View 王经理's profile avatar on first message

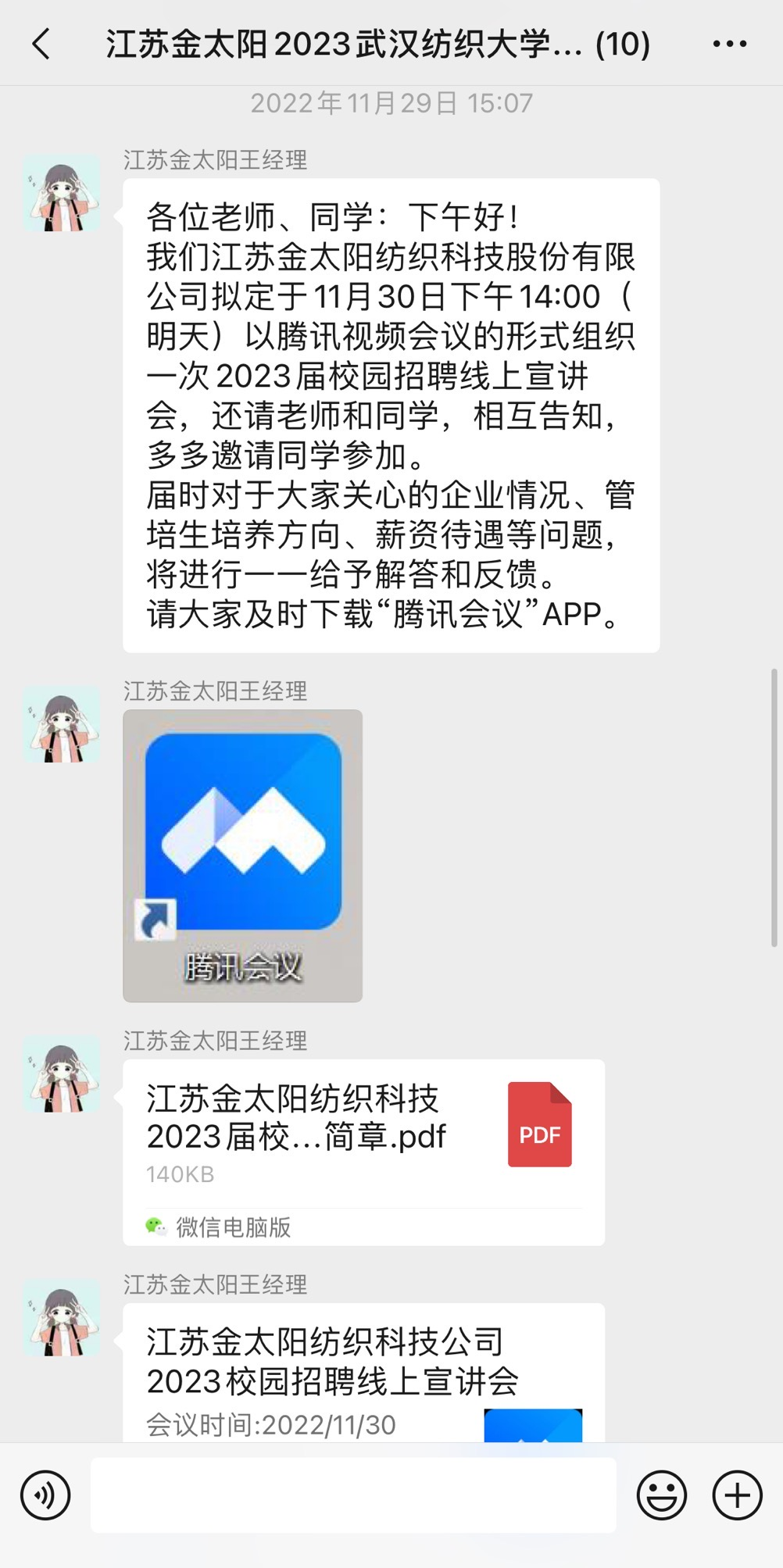[x=61, y=193]
